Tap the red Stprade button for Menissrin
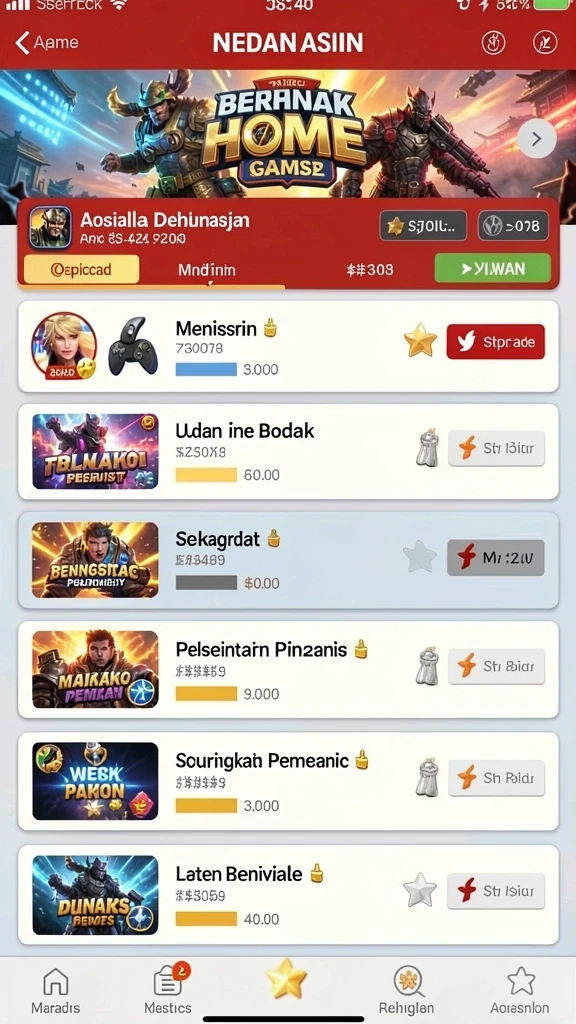This screenshot has height=1024, width=576. tap(496, 342)
